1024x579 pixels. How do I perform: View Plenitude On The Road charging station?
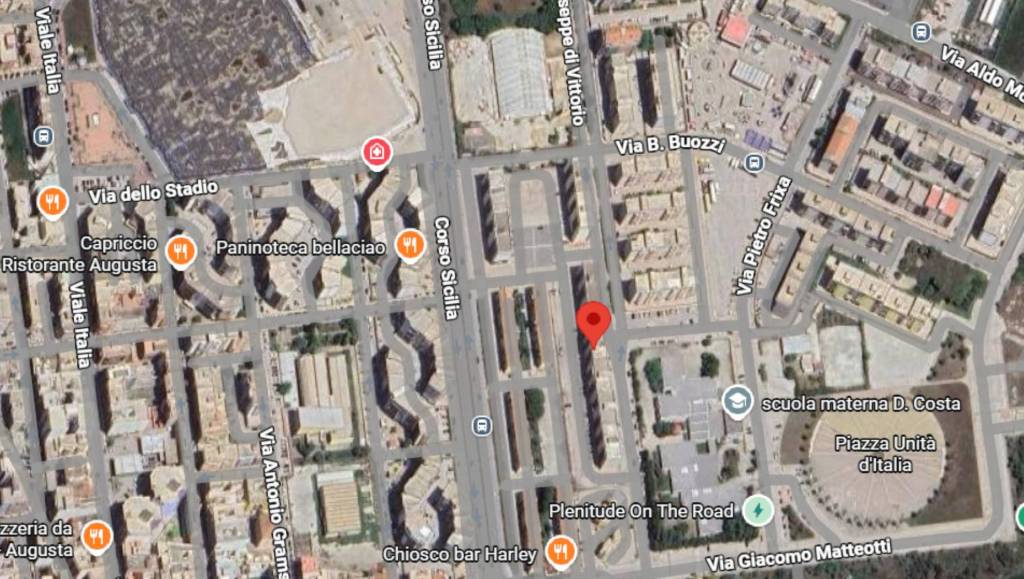(x=758, y=511)
